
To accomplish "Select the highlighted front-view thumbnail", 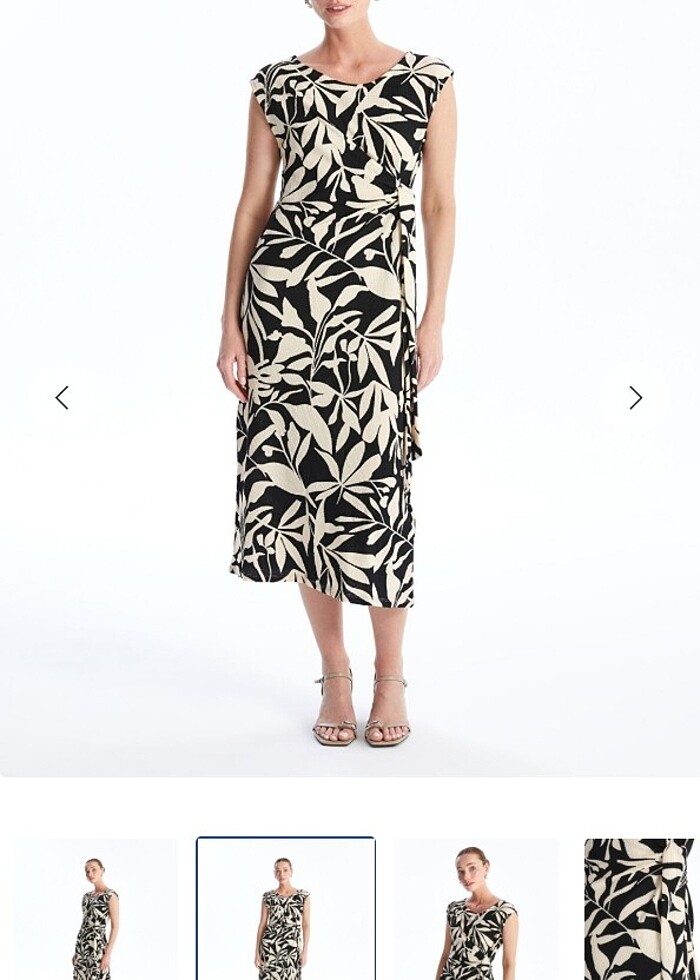I will pyautogui.click(x=286, y=910).
